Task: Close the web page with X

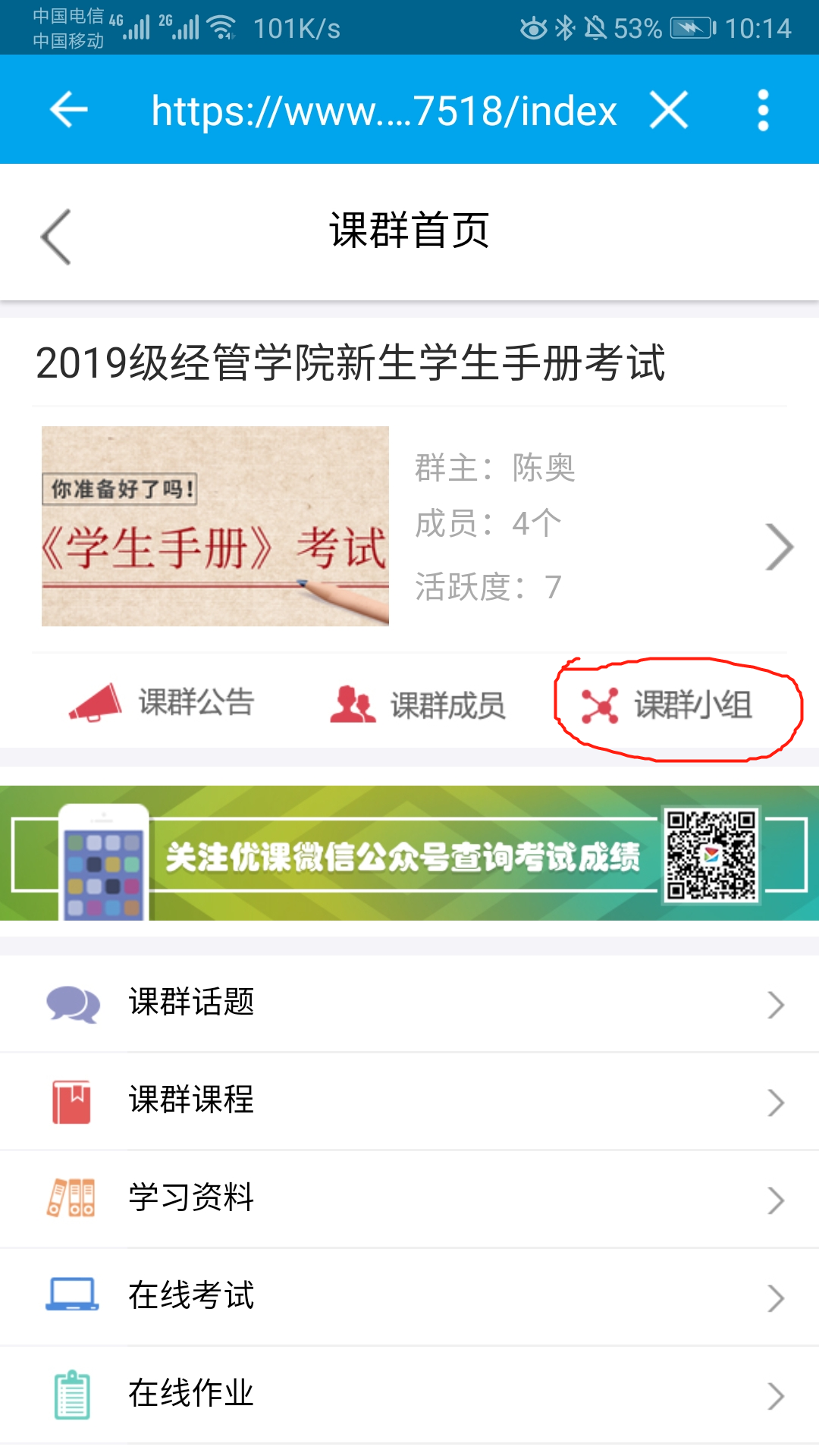Action: tap(669, 110)
